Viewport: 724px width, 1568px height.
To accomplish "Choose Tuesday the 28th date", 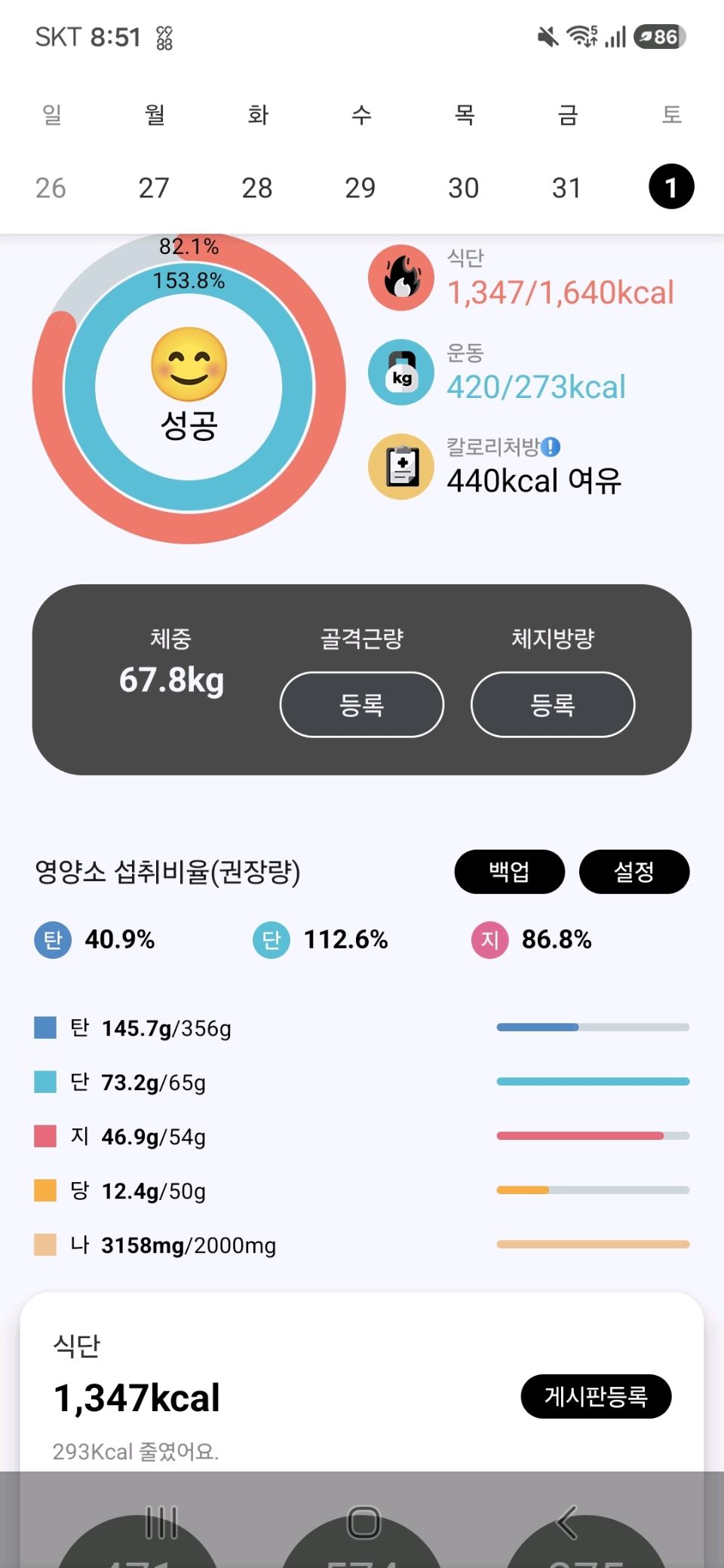I will (x=257, y=188).
